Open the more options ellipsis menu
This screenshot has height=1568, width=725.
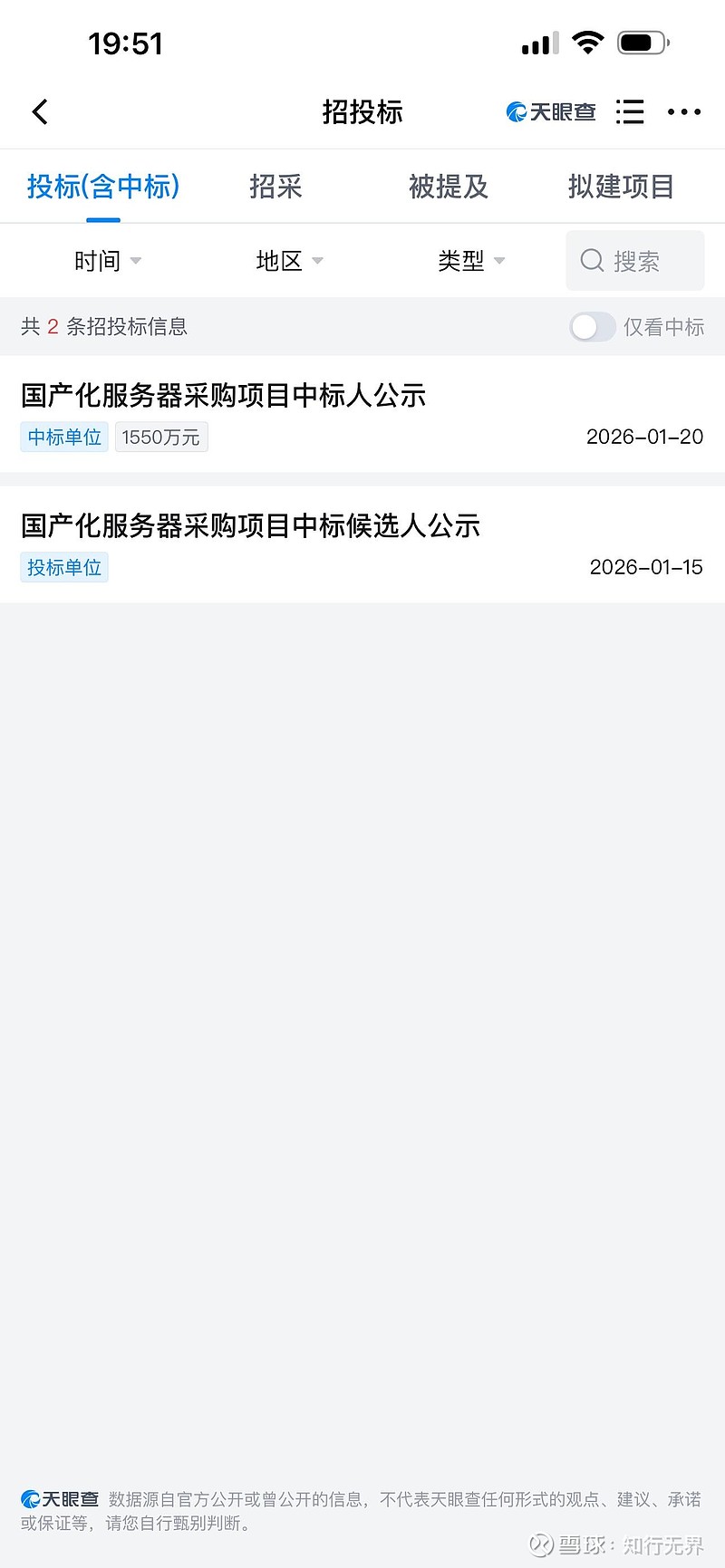(684, 111)
